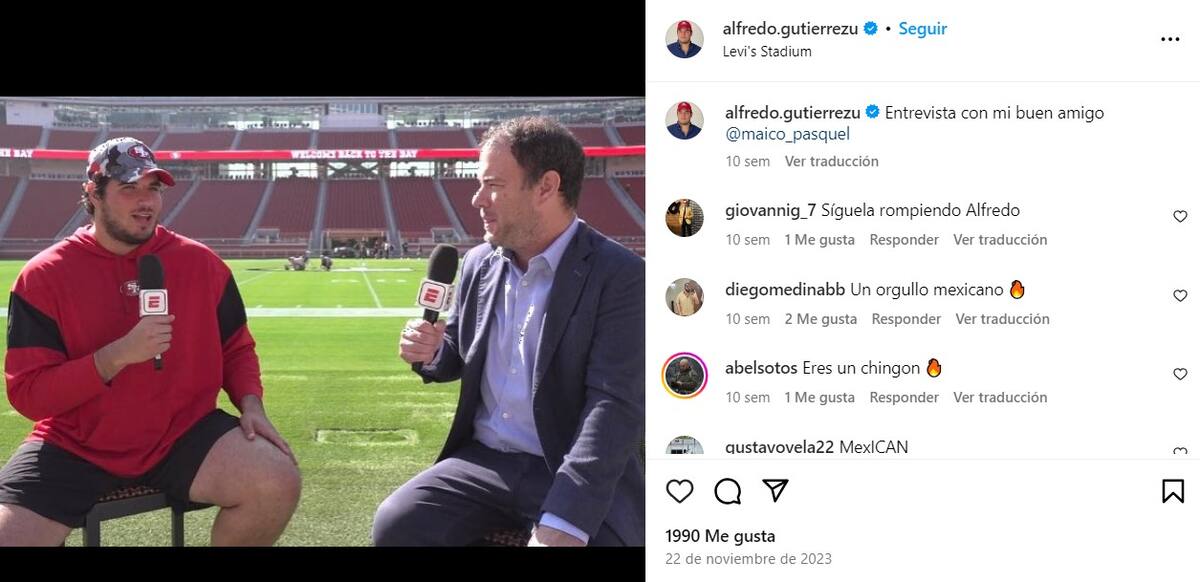Reply to giovannig_7's comment

coord(904,240)
